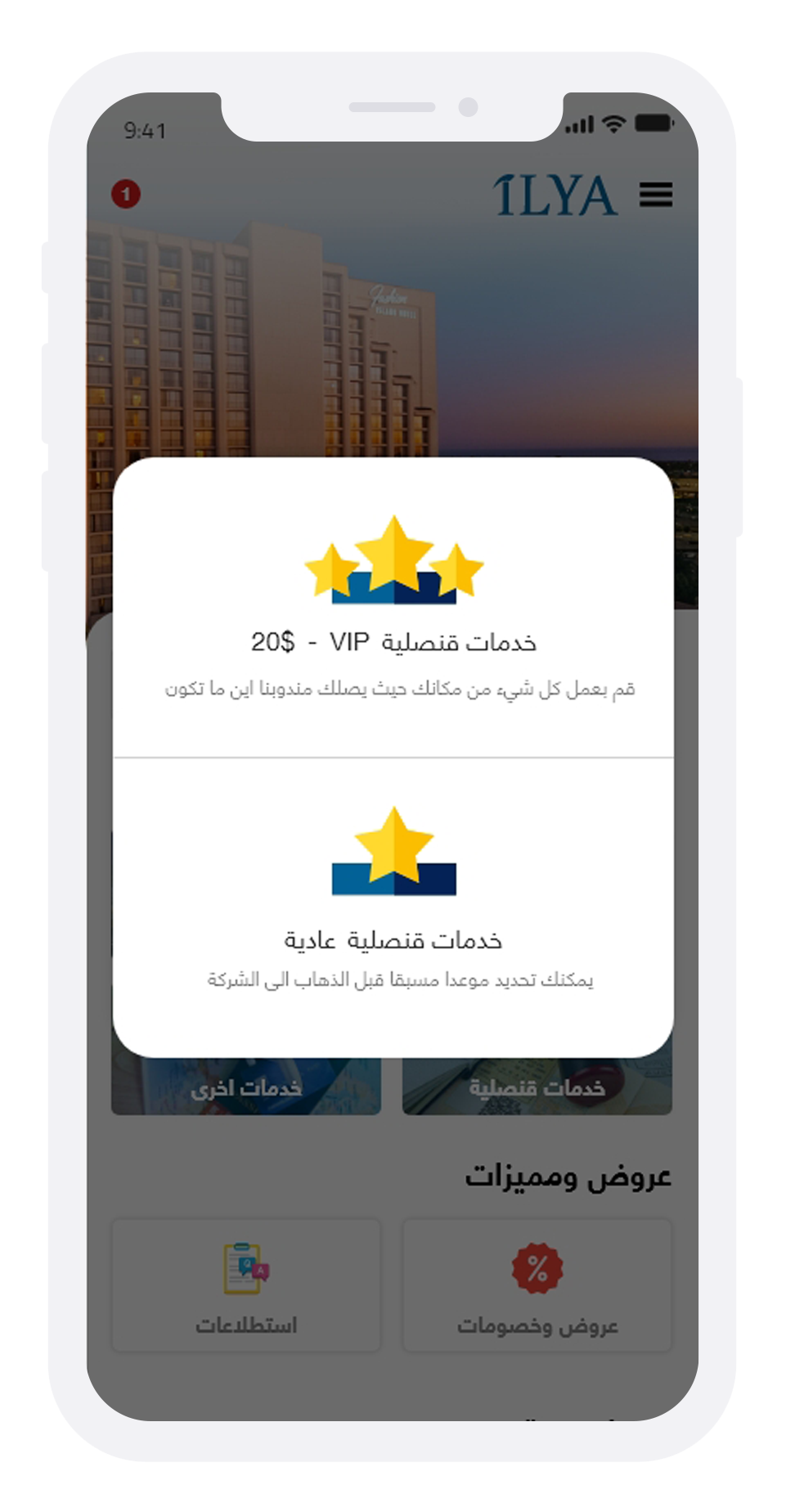This screenshot has width=795, height=1512.
Task: Open the hamburger menu next to the ILYA logo
Action: click(x=656, y=195)
